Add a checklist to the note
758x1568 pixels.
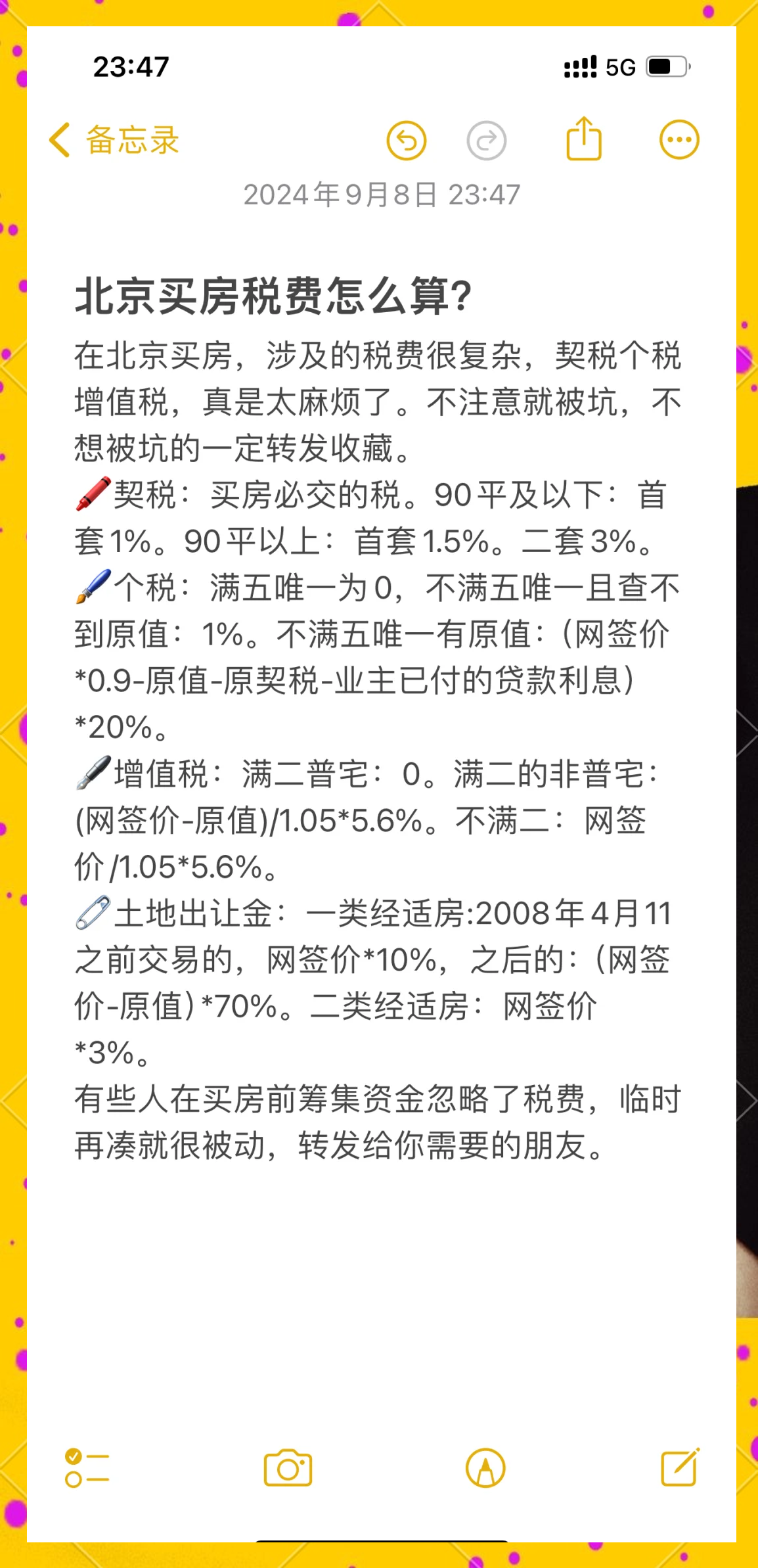click(x=87, y=1467)
